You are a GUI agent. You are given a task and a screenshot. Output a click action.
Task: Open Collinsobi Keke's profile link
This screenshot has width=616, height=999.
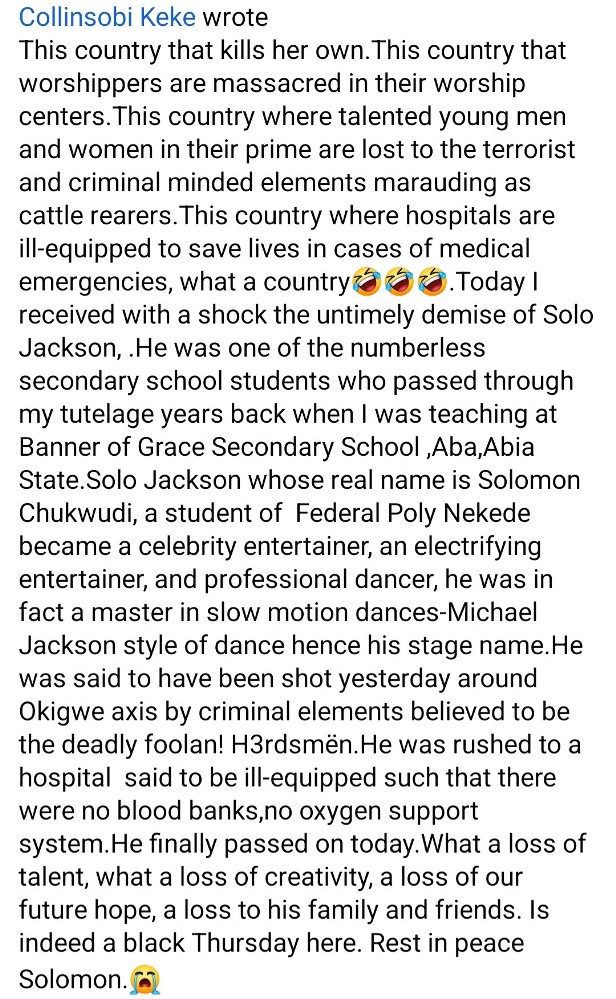107,17
